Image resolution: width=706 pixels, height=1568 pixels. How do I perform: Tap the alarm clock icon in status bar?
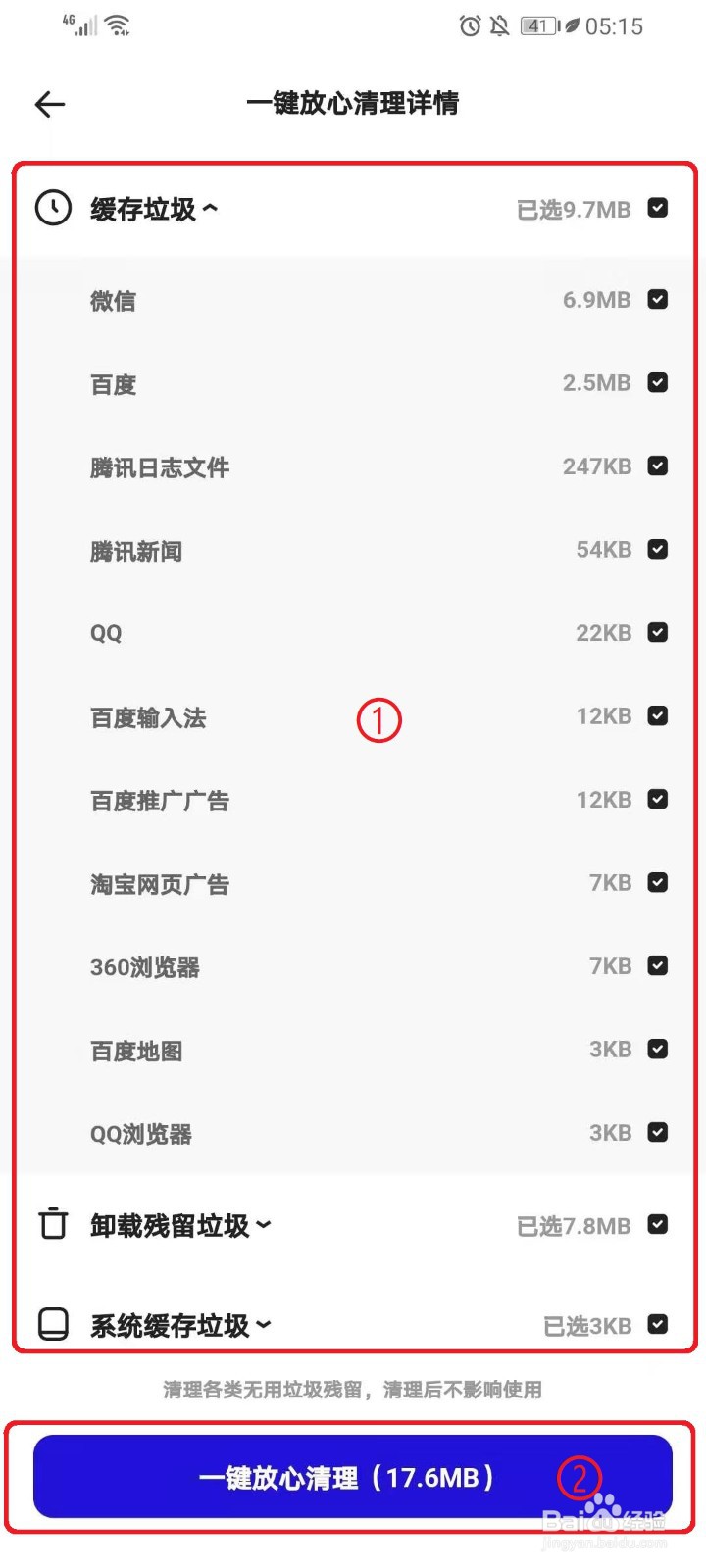[x=471, y=25]
